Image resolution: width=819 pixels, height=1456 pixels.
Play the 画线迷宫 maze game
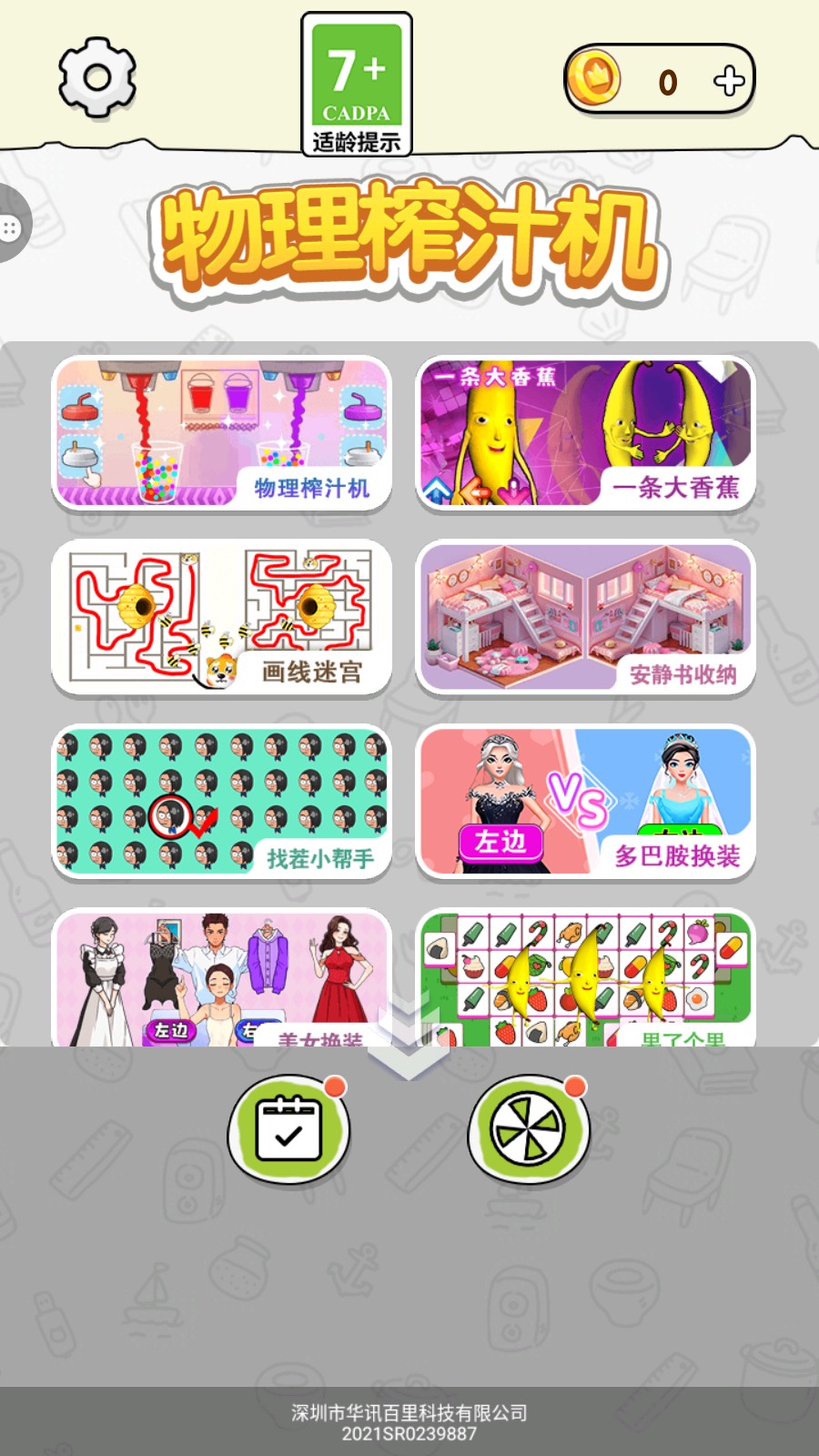(222, 618)
